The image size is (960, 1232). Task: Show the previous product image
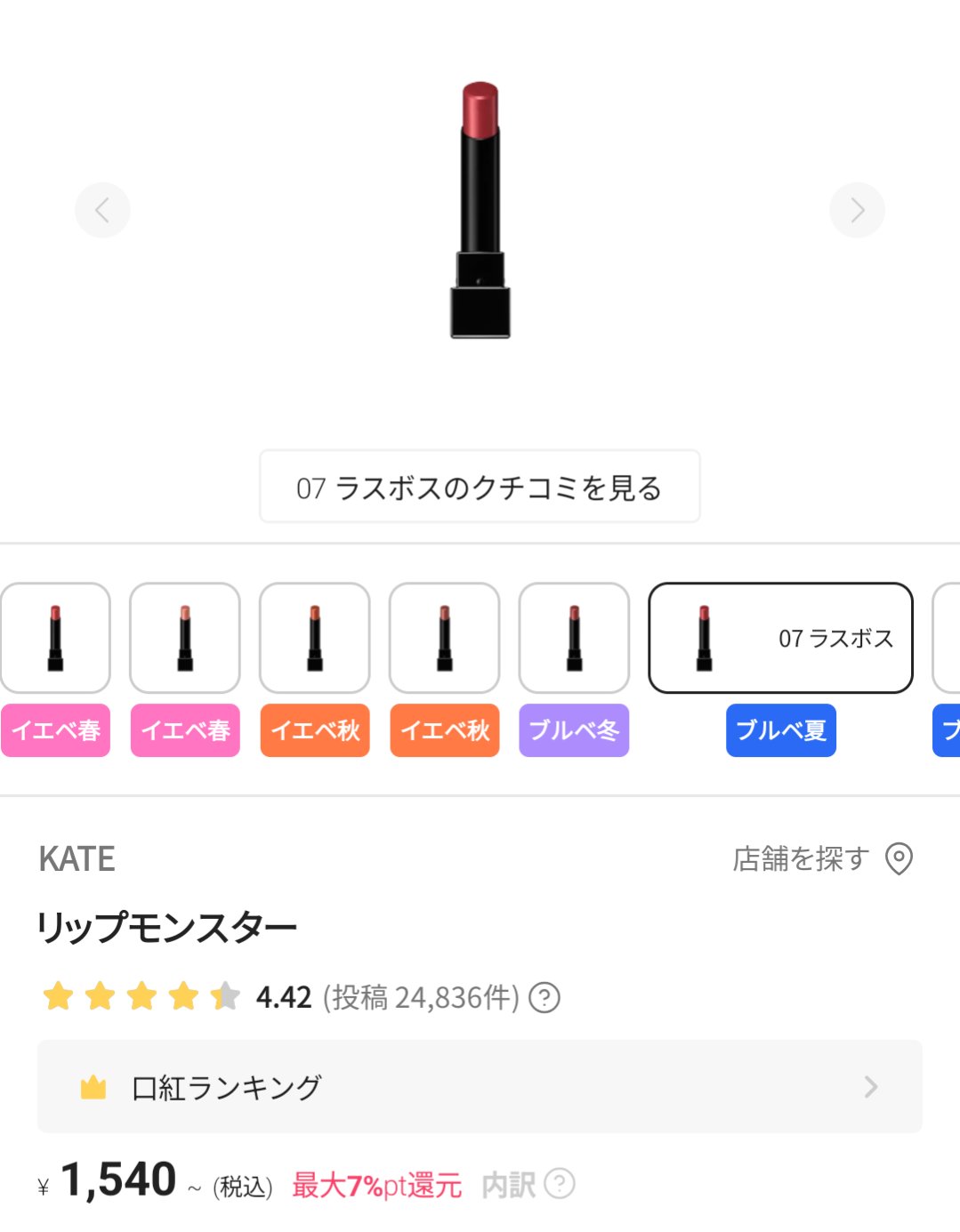(x=102, y=210)
